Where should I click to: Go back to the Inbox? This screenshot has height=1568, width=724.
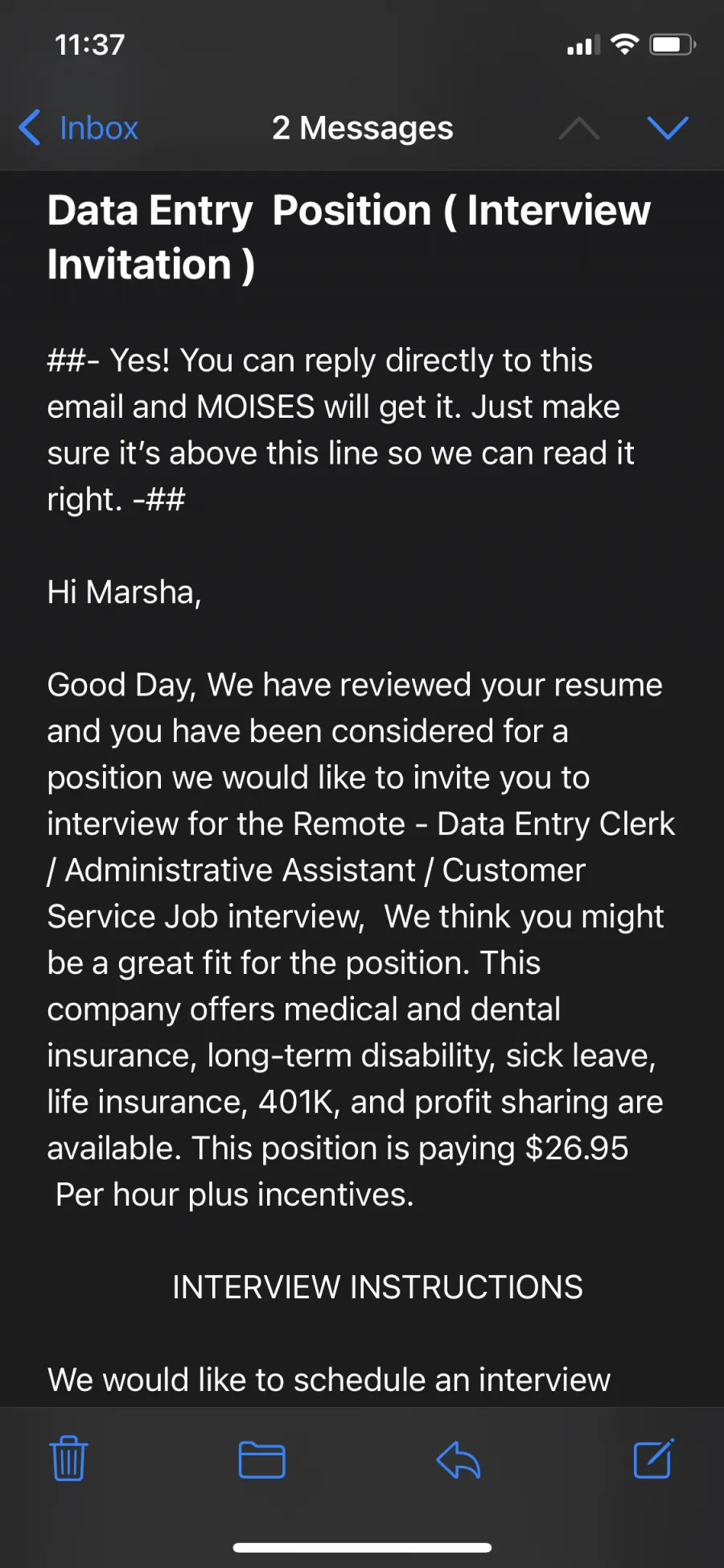tap(79, 128)
